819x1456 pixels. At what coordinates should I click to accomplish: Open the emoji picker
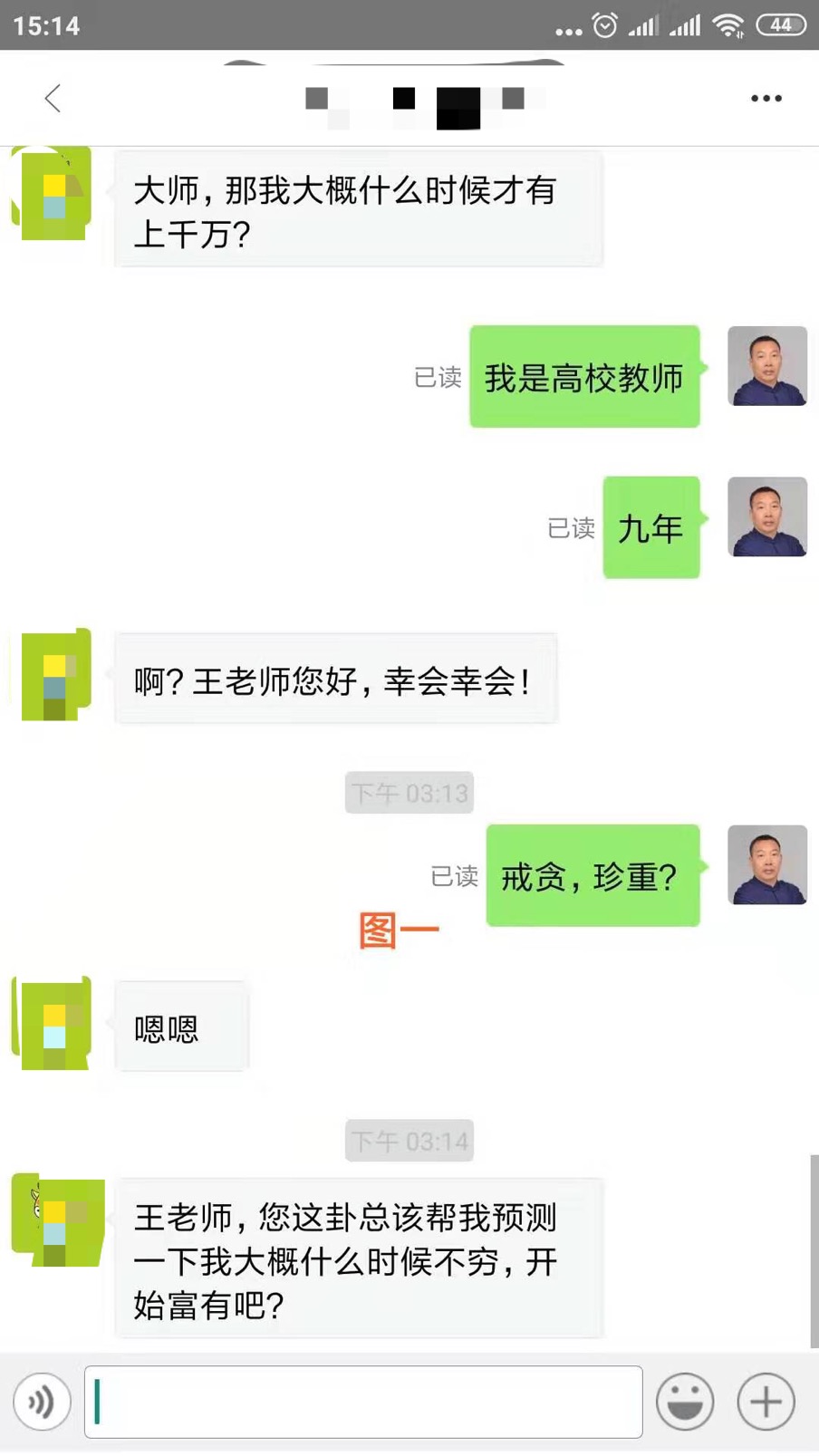click(x=685, y=1402)
